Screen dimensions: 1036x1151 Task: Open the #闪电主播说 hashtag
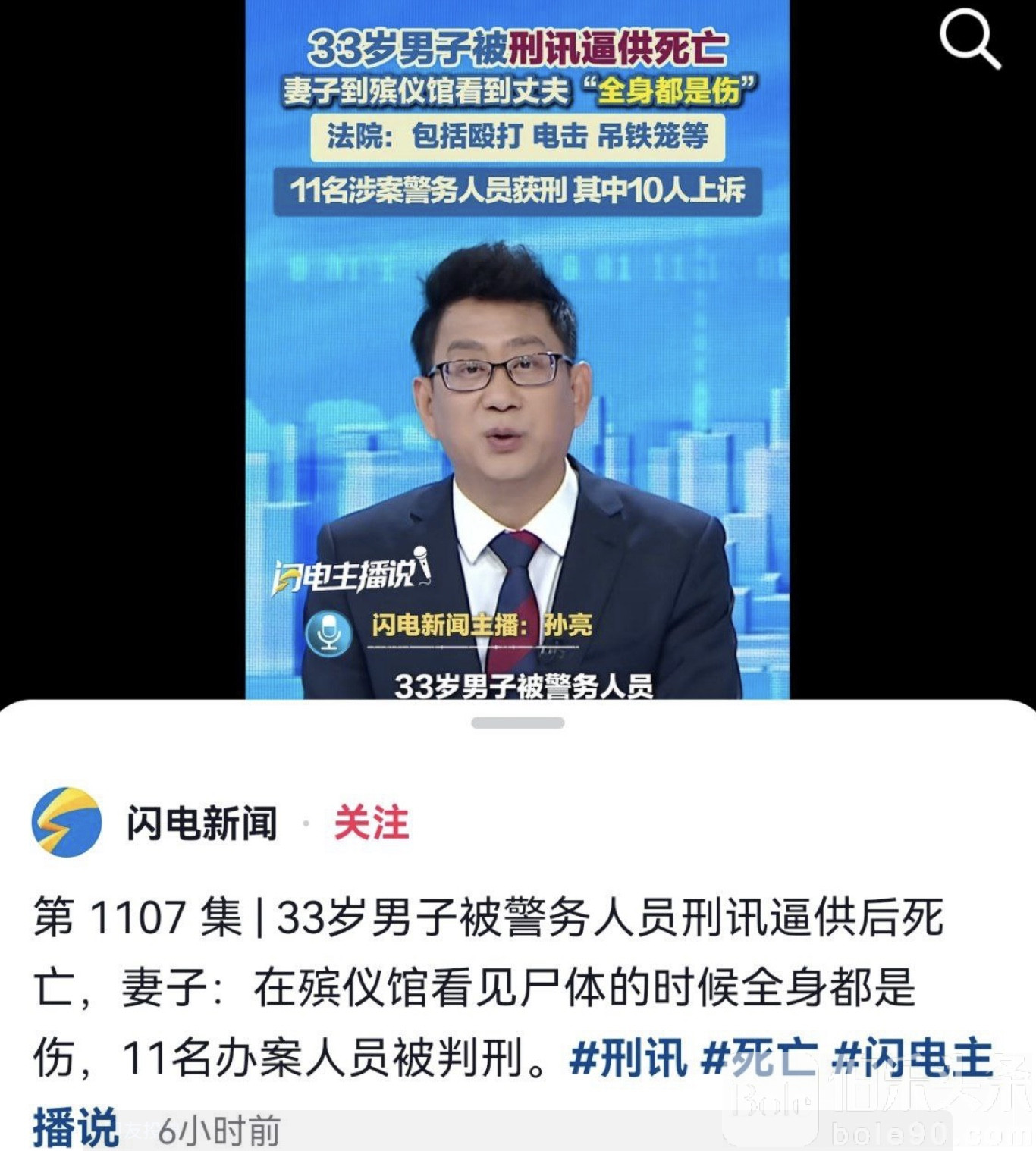pos(913,1058)
